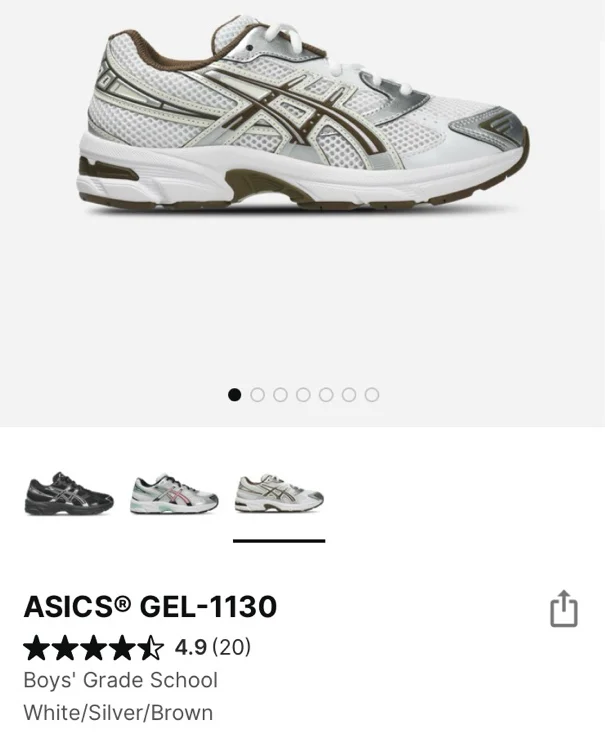Jump to the second image indicator dot
605x752 pixels.
click(258, 395)
